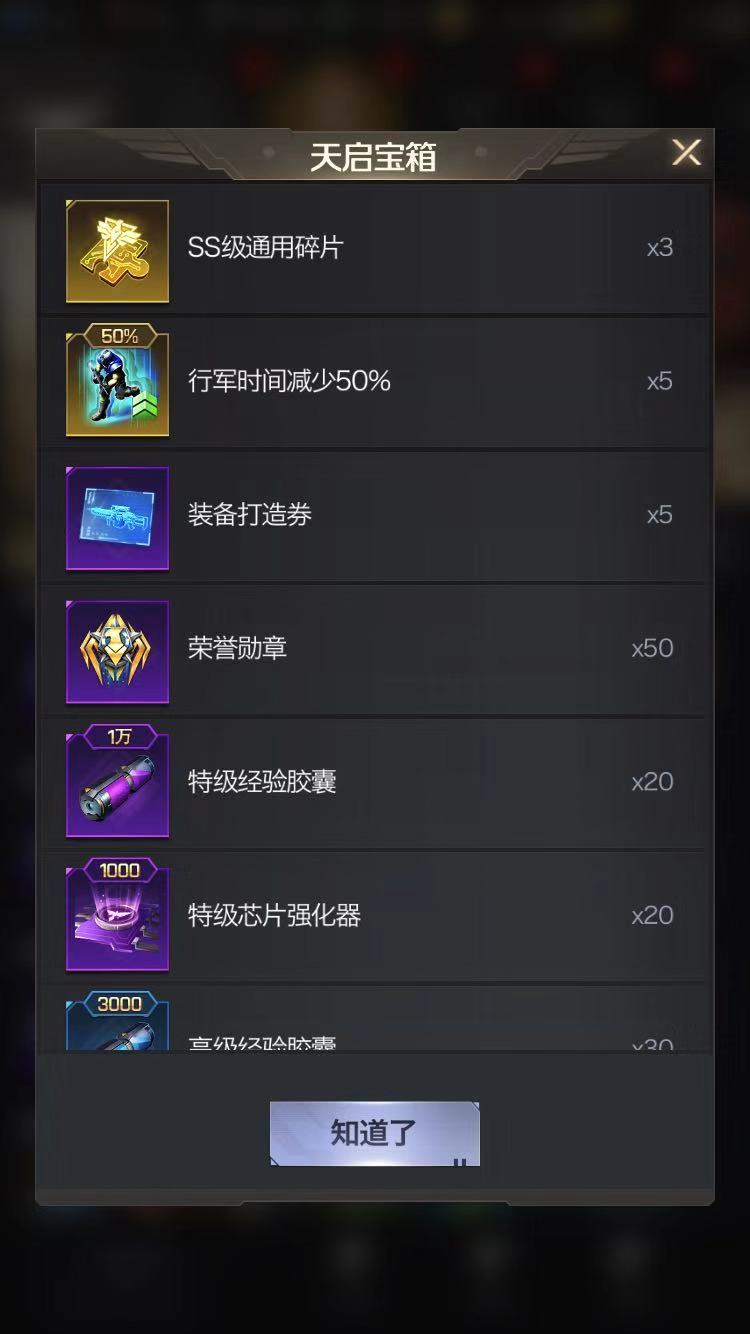This screenshot has width=750, height=1334.
Task: Open 行军时间减少50% item info
Action: pyautogui.click(x=118, y=383)
